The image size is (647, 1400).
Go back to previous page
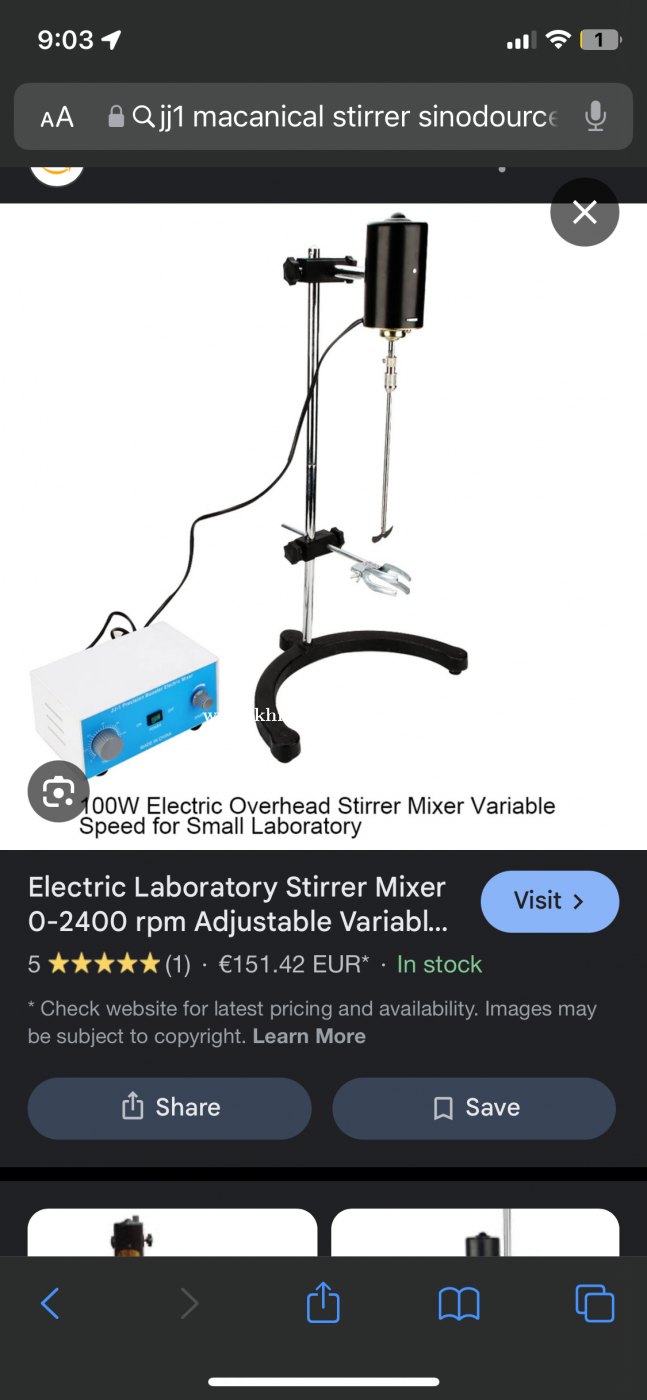[50, 1303]
